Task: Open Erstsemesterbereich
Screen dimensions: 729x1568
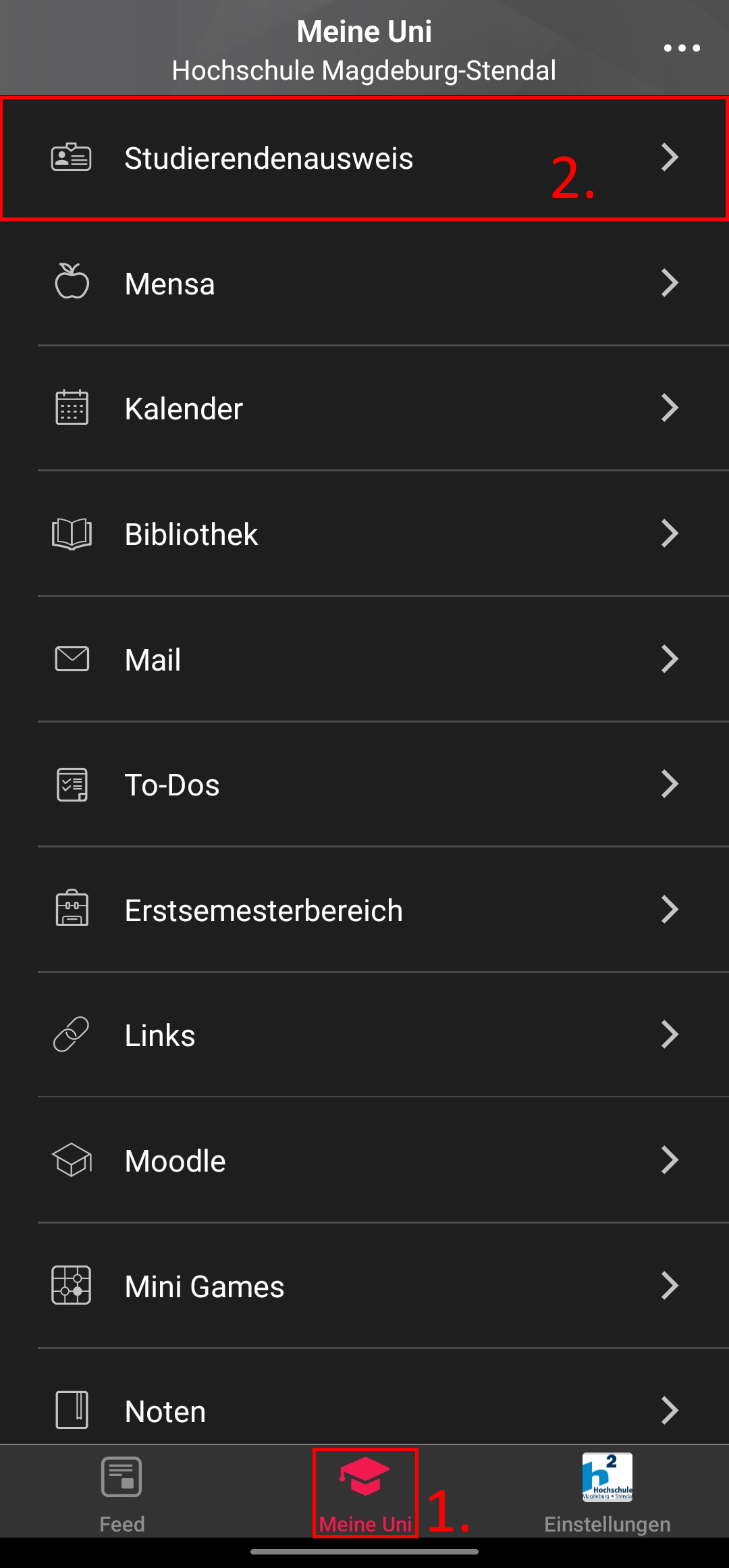Action: coord(364,910)
